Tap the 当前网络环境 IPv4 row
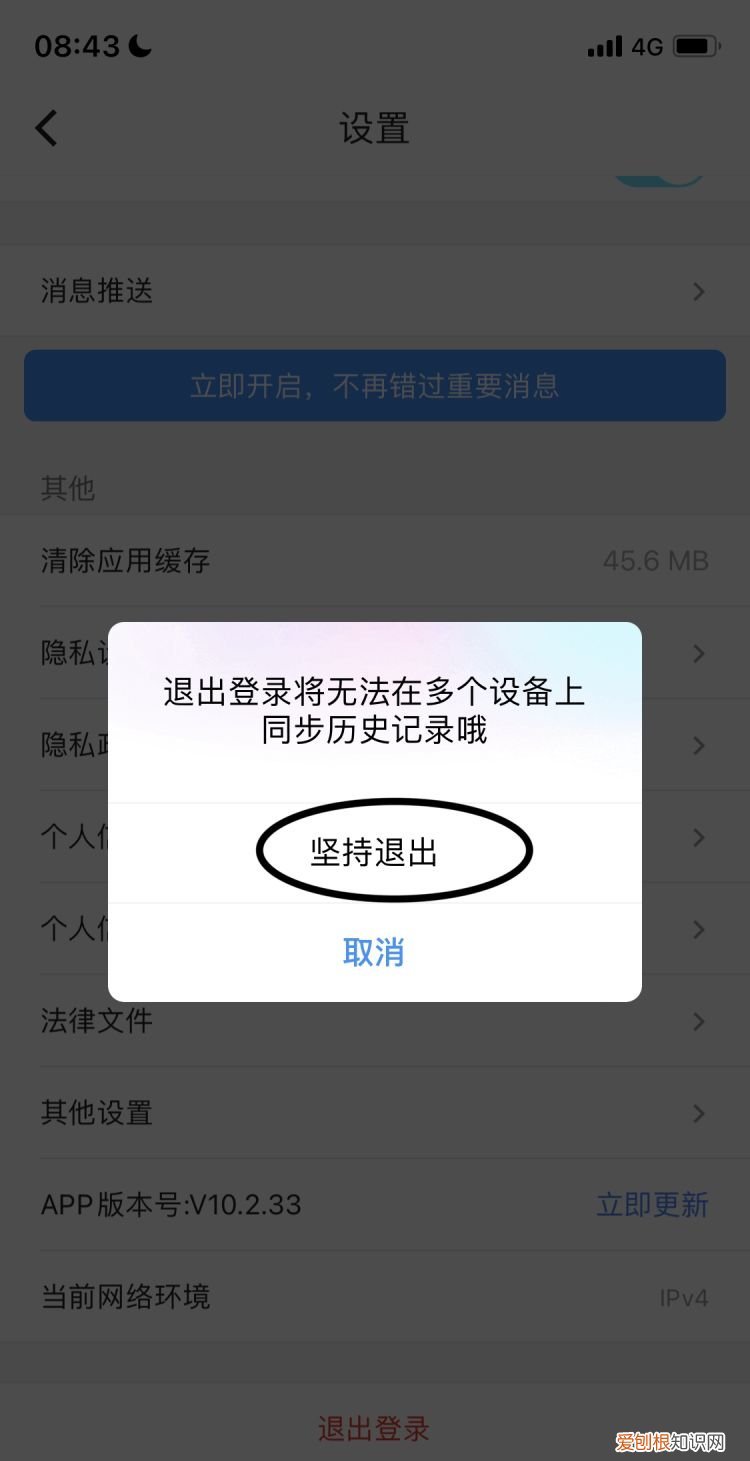Viewport: 750px width, 1461px height. click(374, 1297)
